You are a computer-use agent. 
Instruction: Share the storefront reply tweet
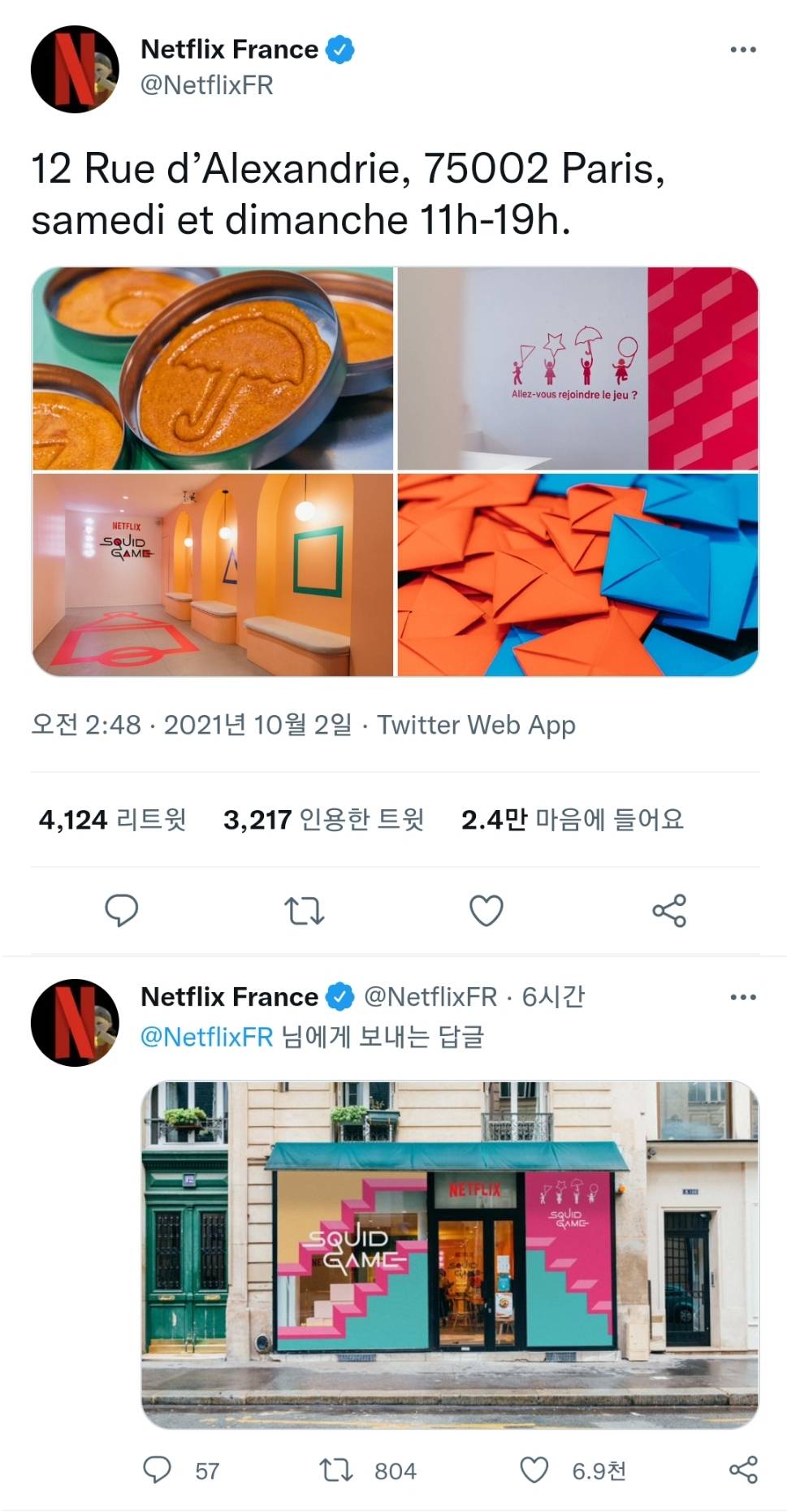[x=742, y=1470]
